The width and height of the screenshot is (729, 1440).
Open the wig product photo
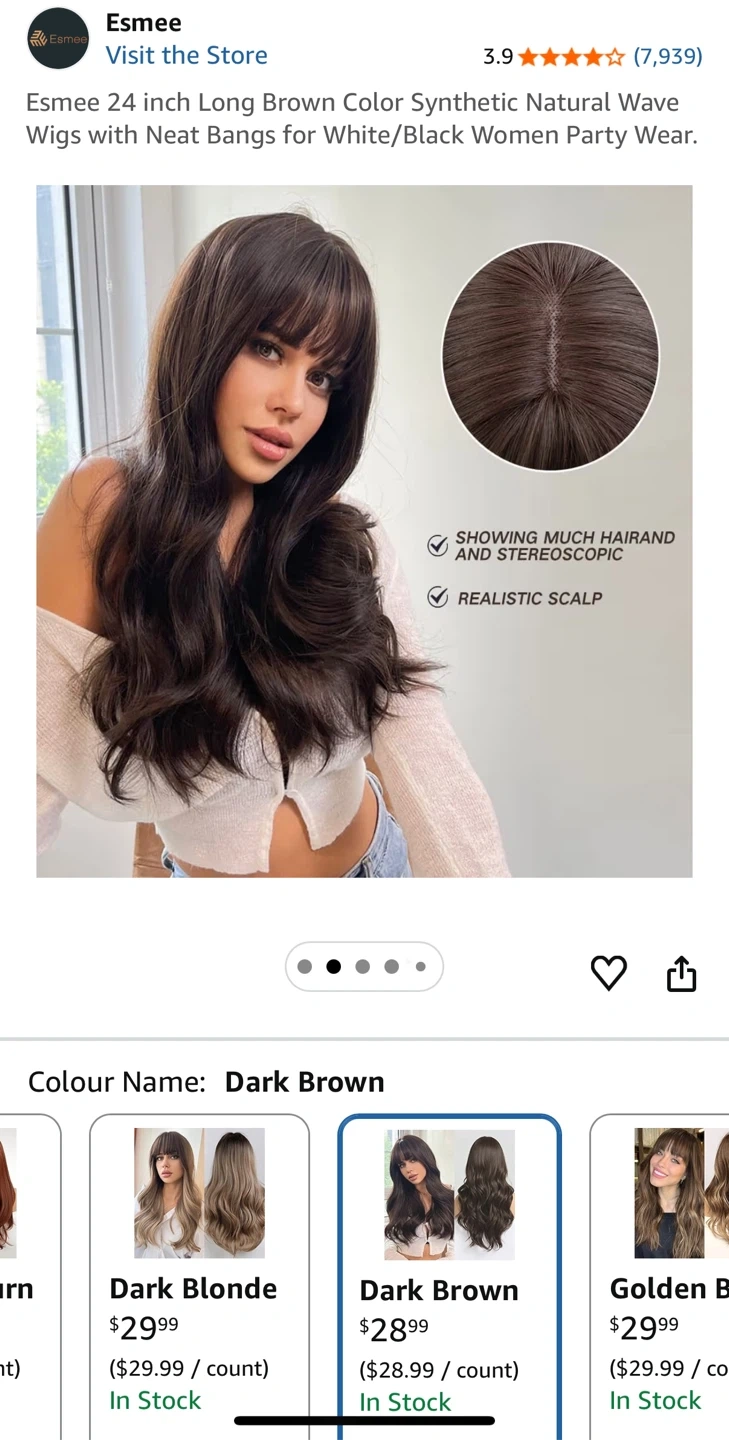coord(364,530)
